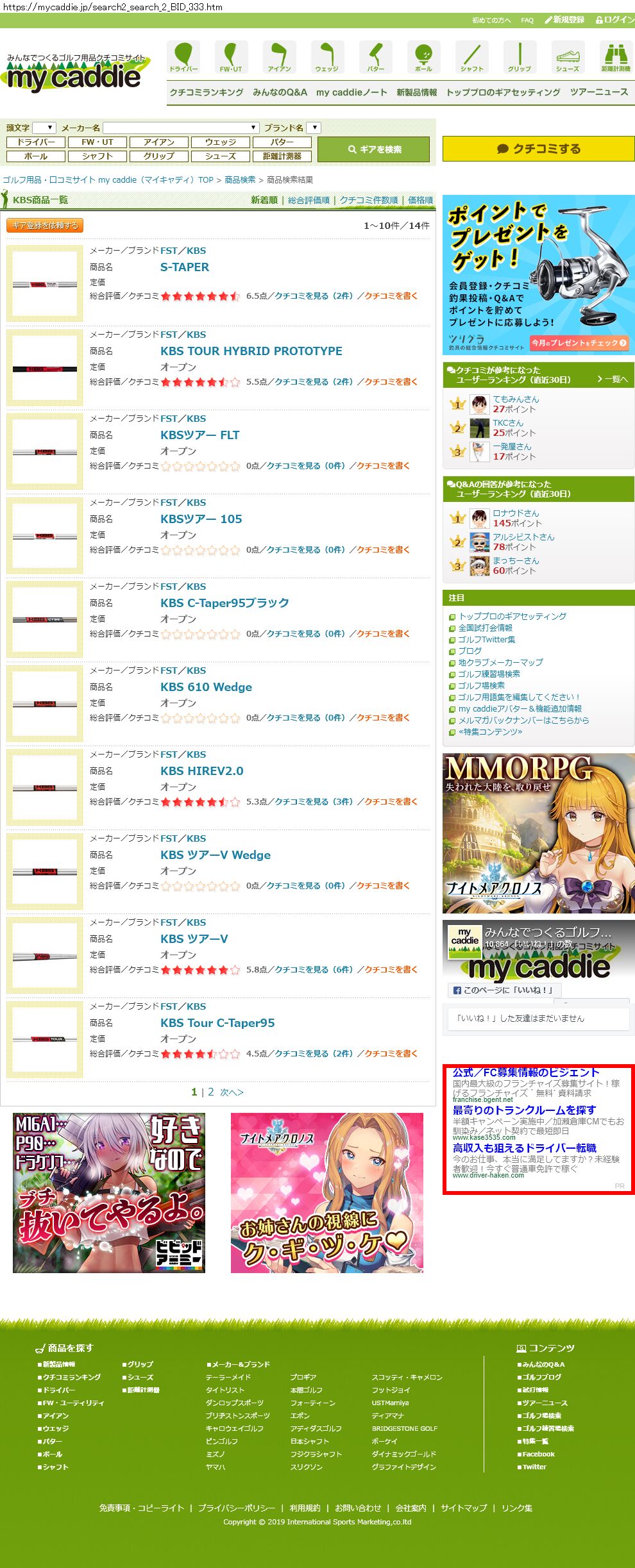Register via the 新規登録 link

tap(564, 20)
